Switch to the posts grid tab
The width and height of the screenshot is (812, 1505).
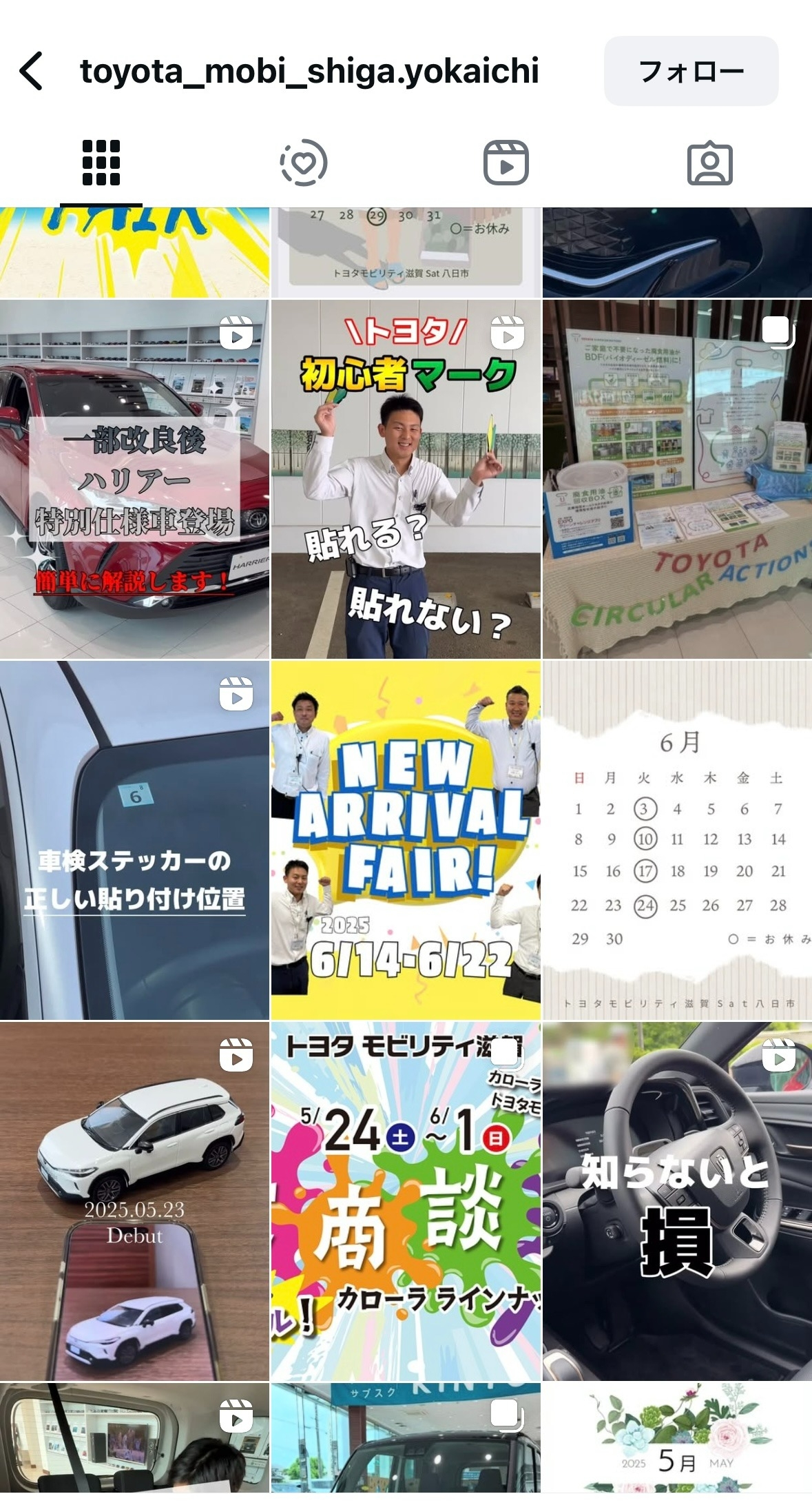coord(101,163)
